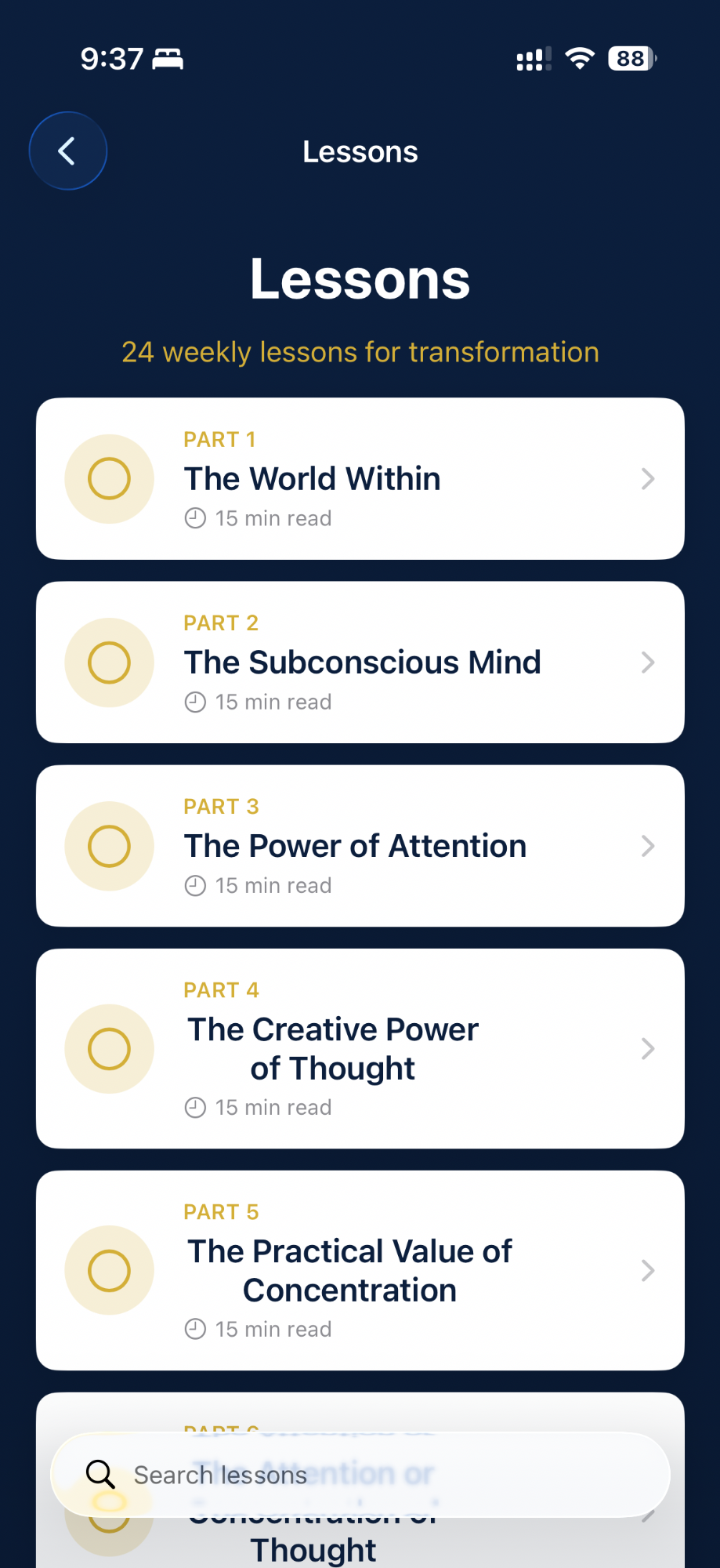Expand Part 1 via its chevron
This screenshot has width=720, height=1568.
647,479
